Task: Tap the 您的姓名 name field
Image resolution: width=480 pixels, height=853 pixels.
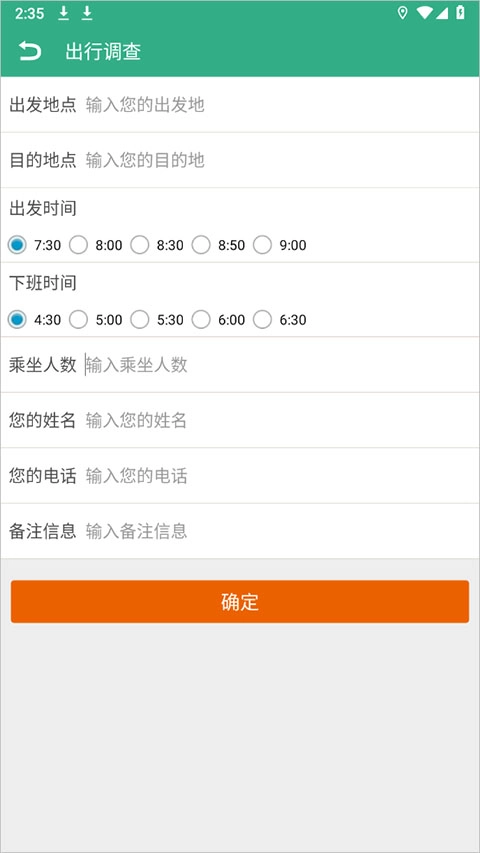Action: 278,420
